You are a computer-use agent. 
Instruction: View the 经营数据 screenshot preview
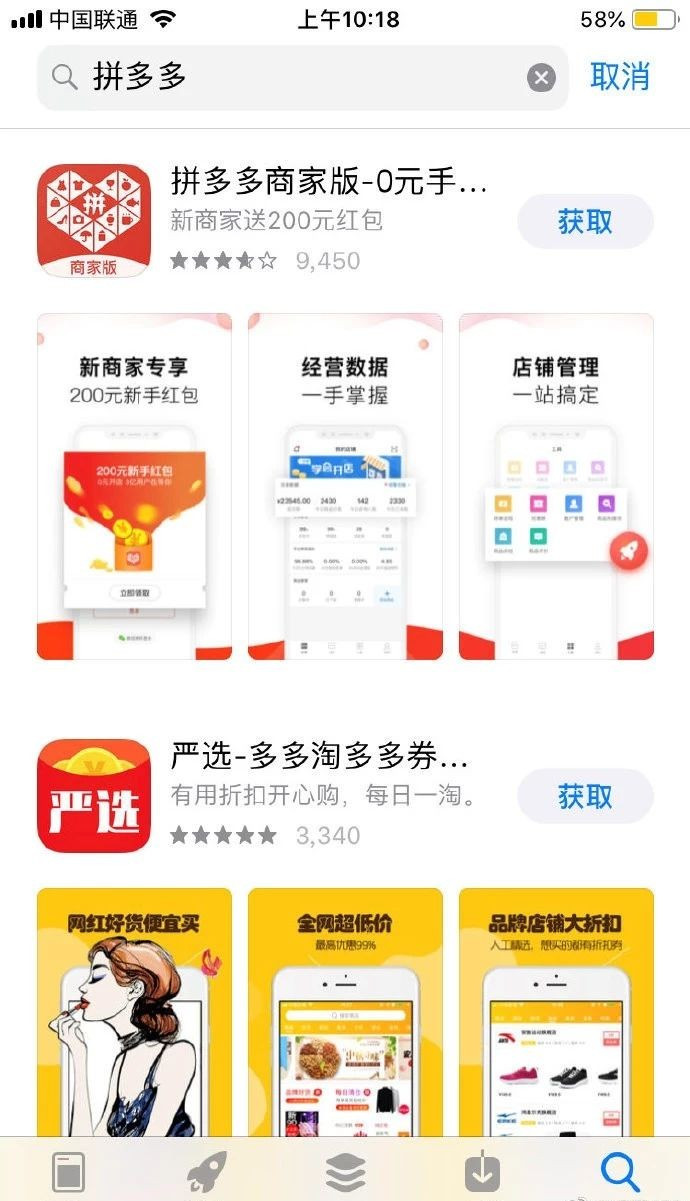(345, 486)
